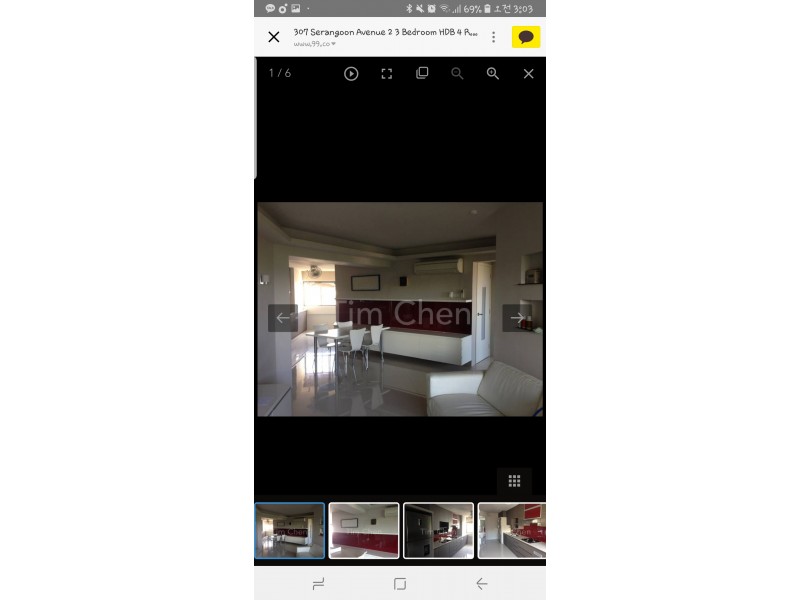Open the thumbnail grid button

514,481
